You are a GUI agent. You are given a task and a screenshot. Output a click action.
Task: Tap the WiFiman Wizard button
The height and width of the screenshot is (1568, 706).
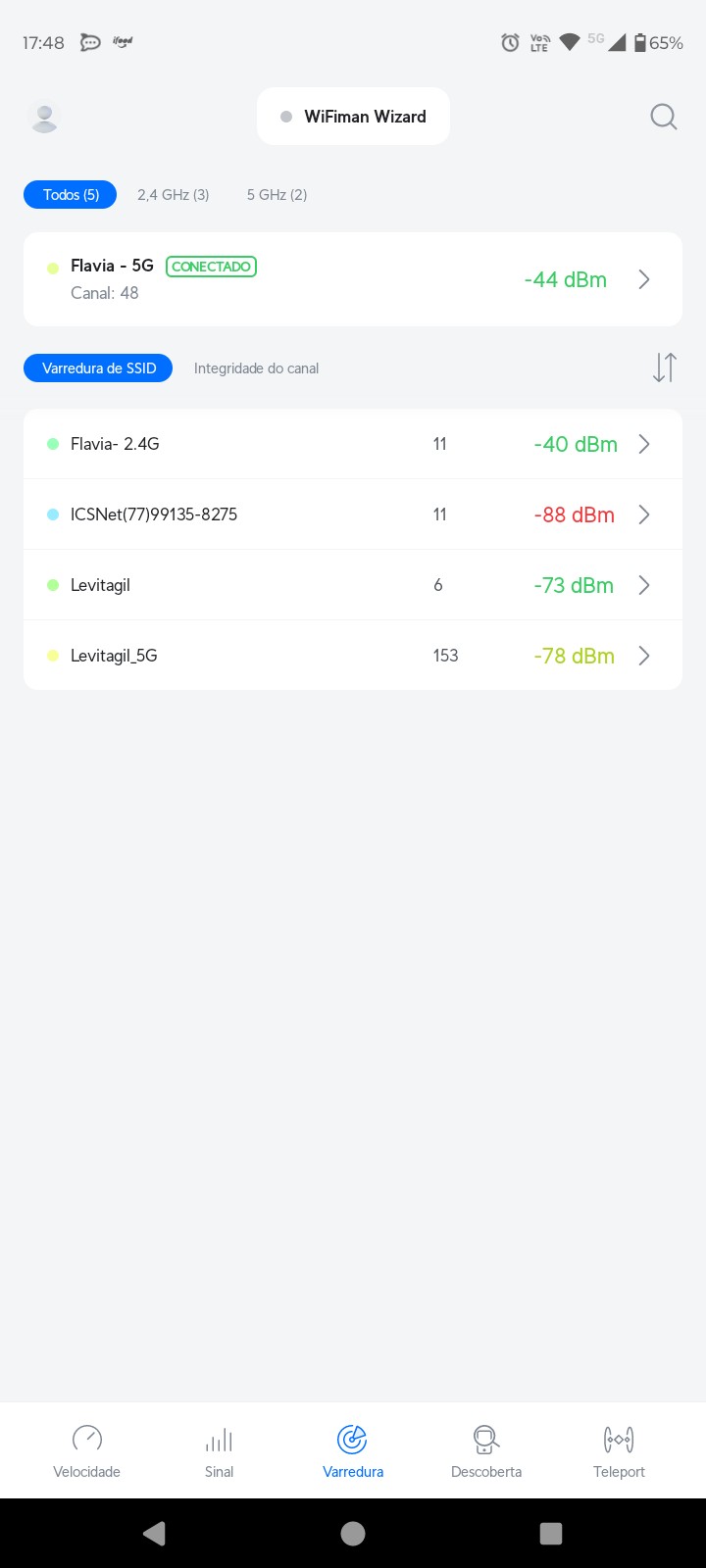[x=353, y=117]
